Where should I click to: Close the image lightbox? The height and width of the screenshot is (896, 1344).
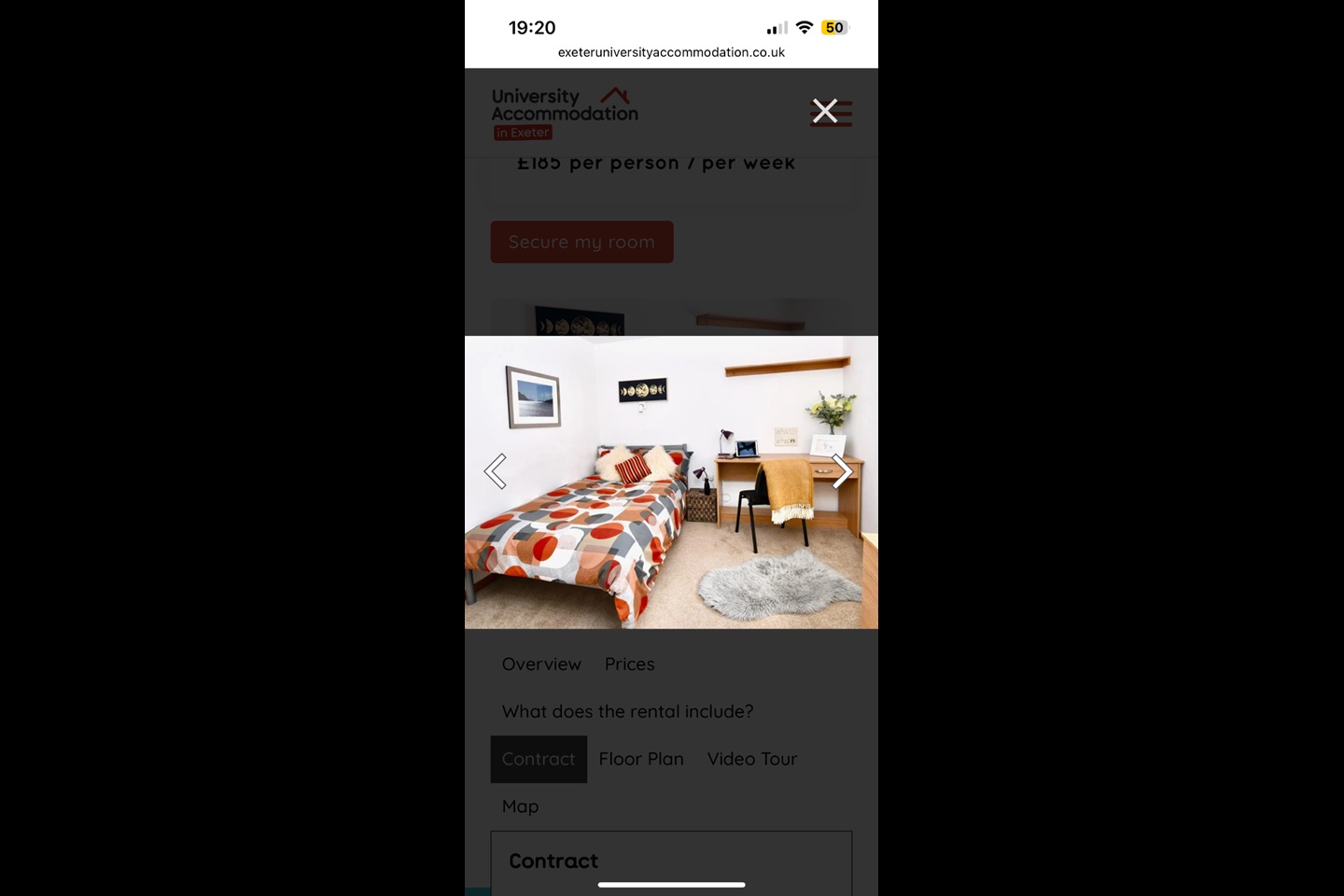coord(825,111)
